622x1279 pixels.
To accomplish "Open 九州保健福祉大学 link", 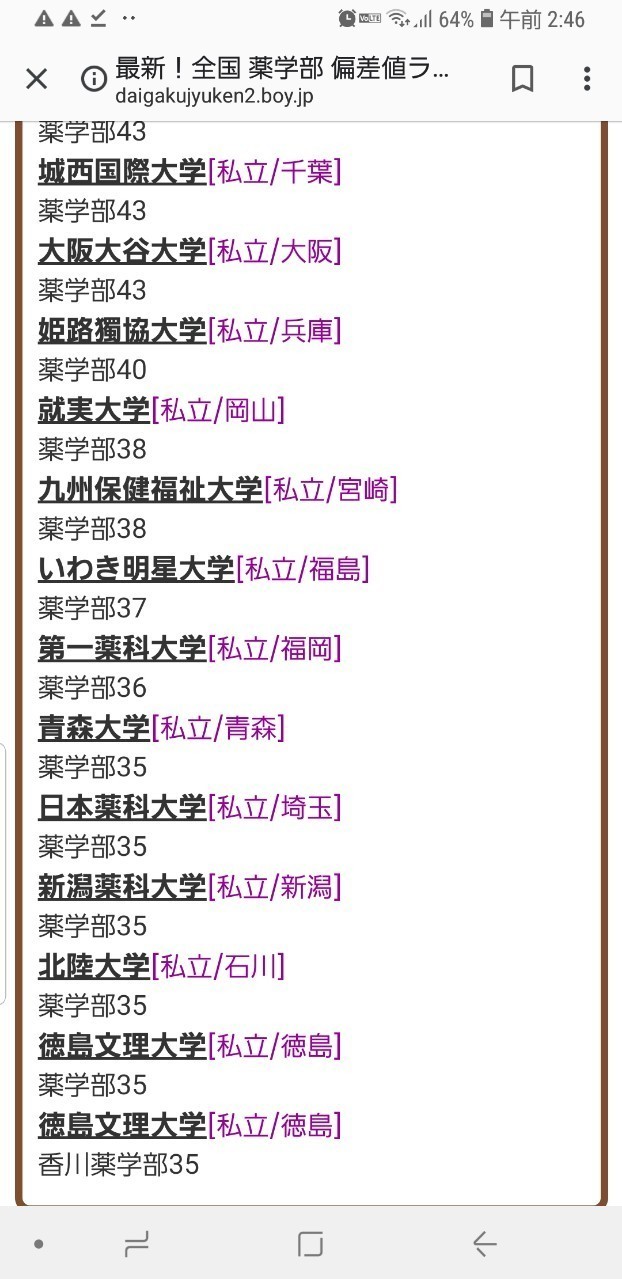I will point(150,489).
